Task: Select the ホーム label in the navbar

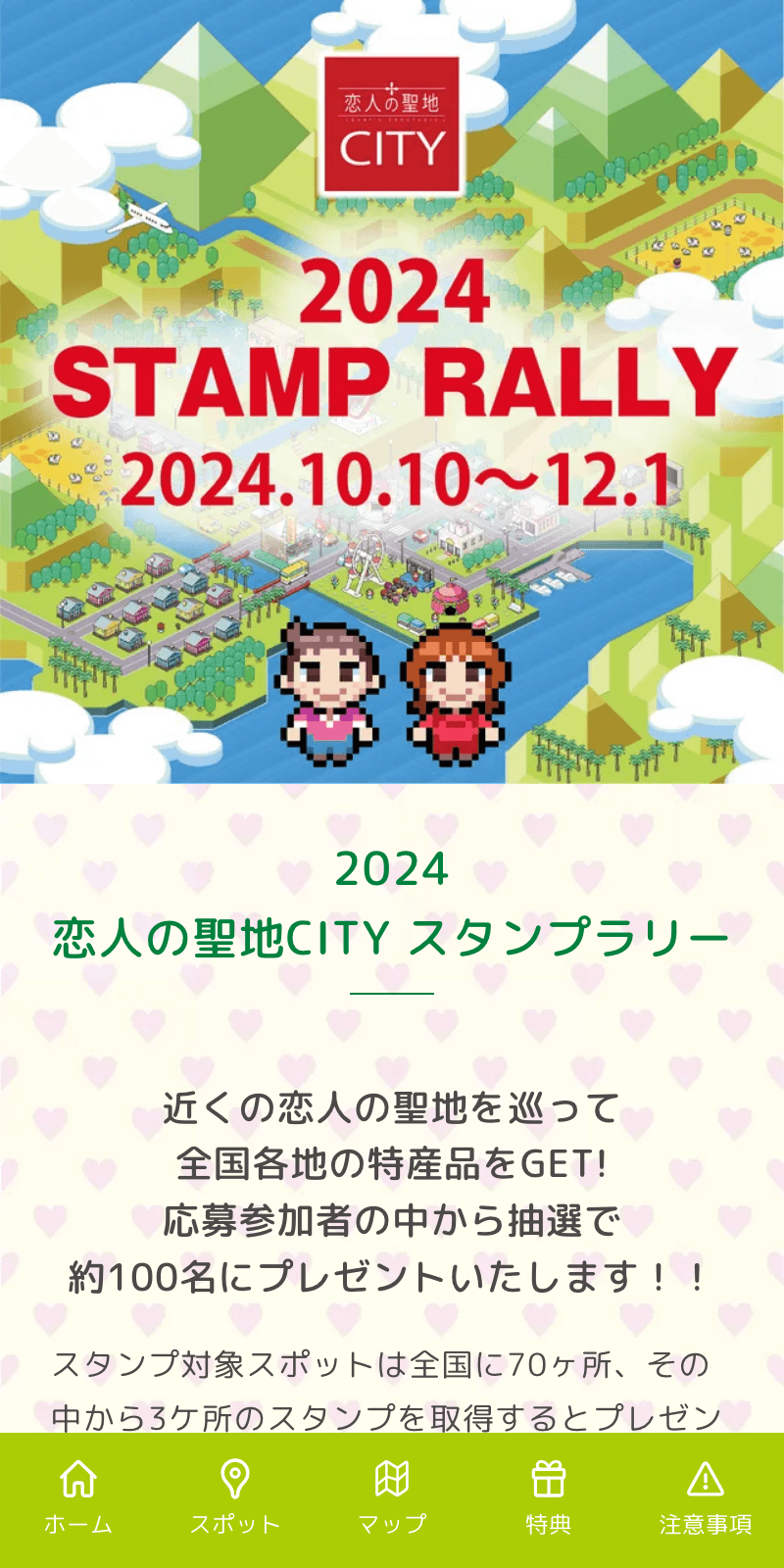Action: coord(78,1525)
